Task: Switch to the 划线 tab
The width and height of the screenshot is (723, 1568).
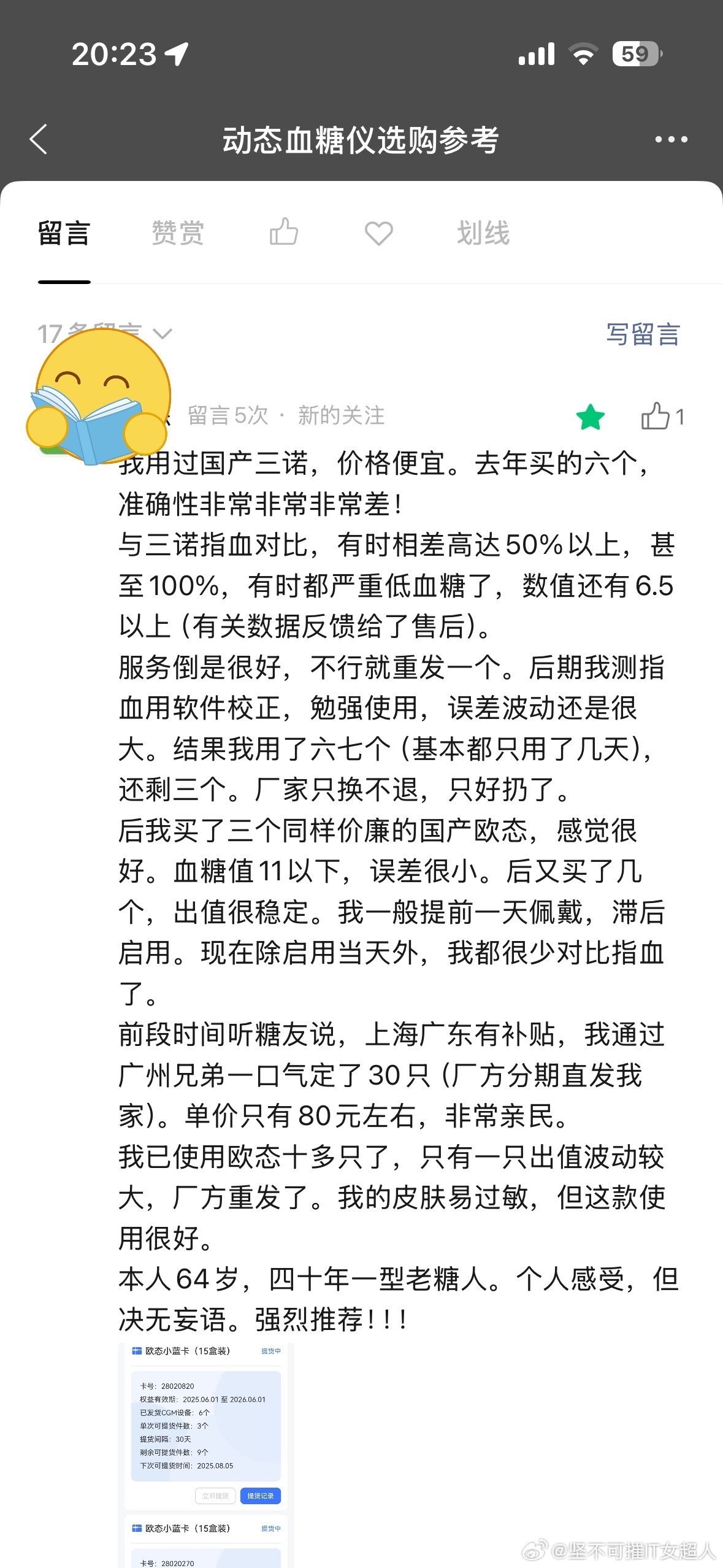Action: 483,233
